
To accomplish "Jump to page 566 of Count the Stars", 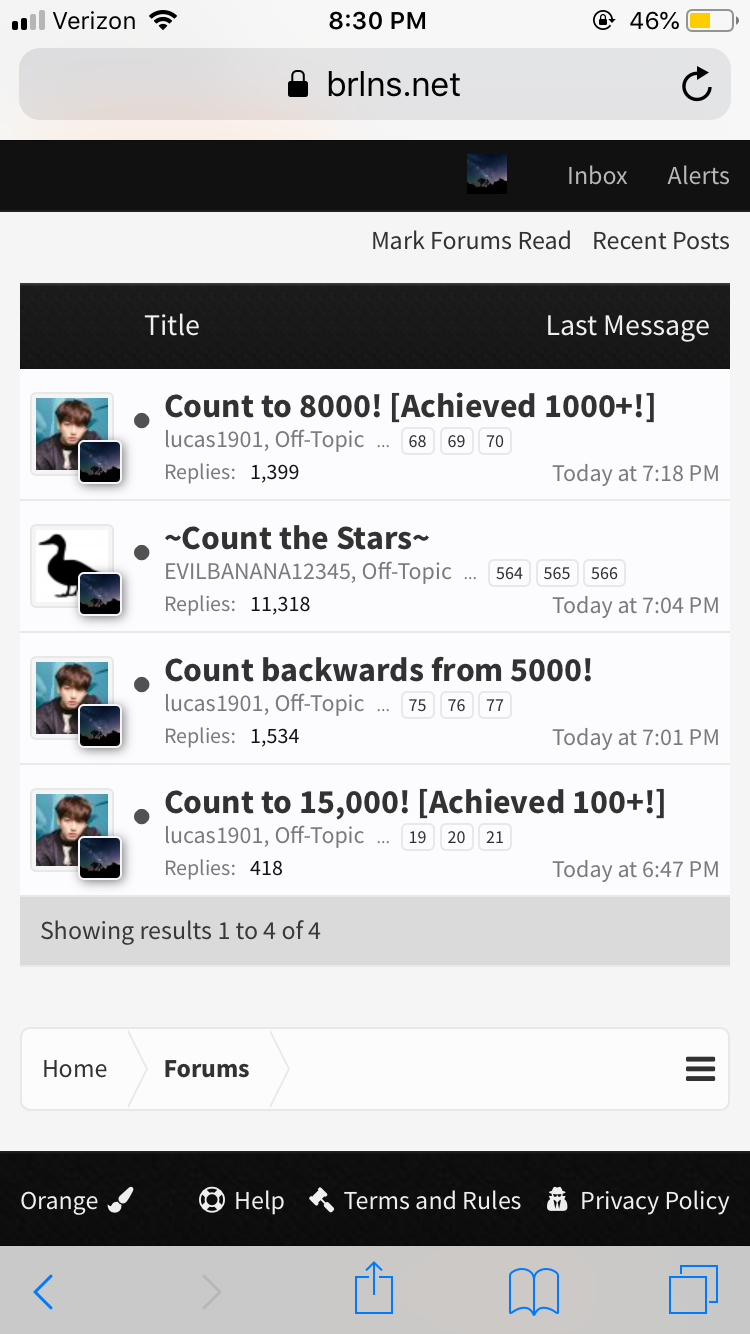I will 604,573.
